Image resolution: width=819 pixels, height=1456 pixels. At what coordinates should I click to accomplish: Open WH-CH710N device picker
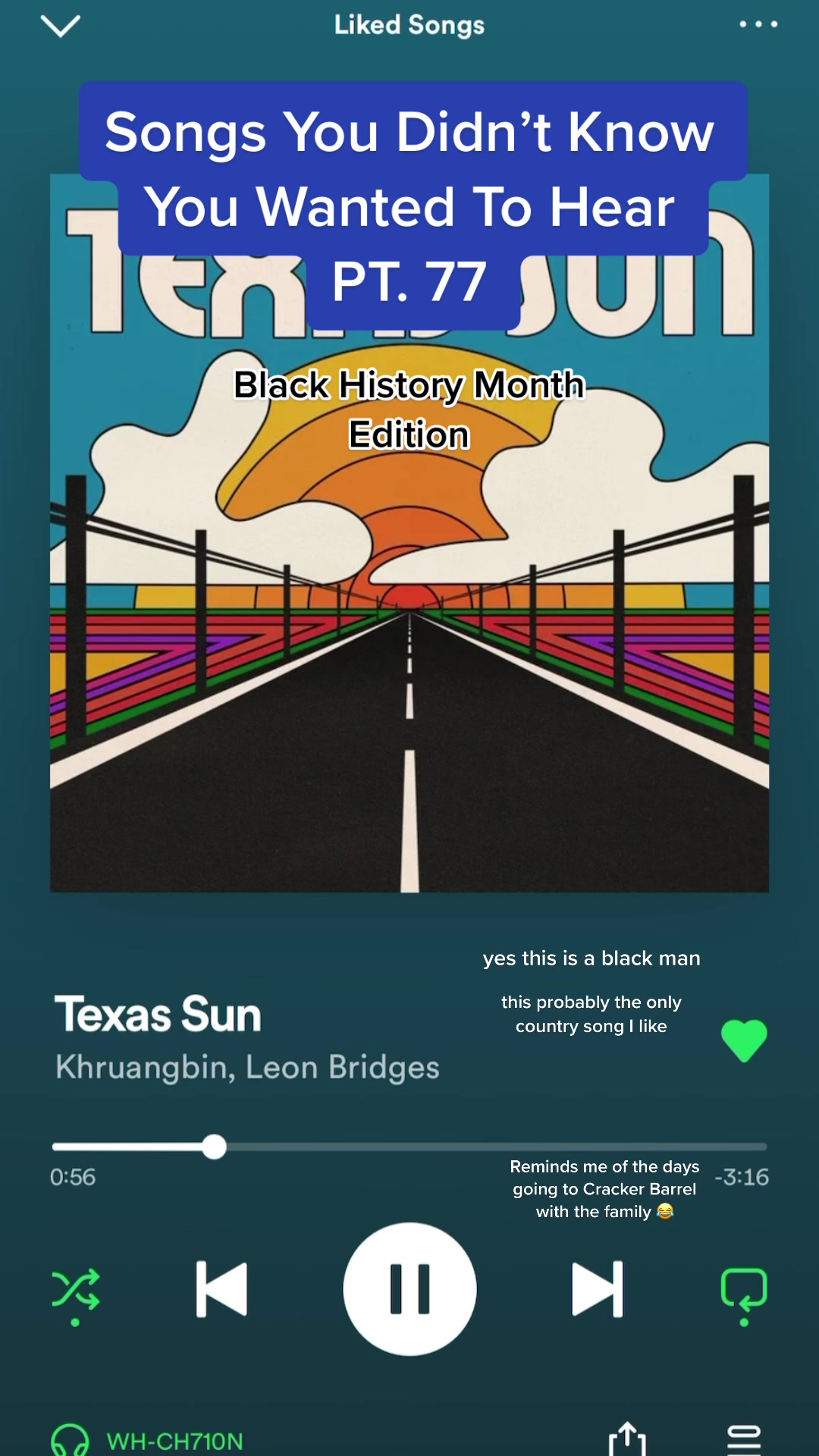pyautogui.click(x=148, y=1440)
